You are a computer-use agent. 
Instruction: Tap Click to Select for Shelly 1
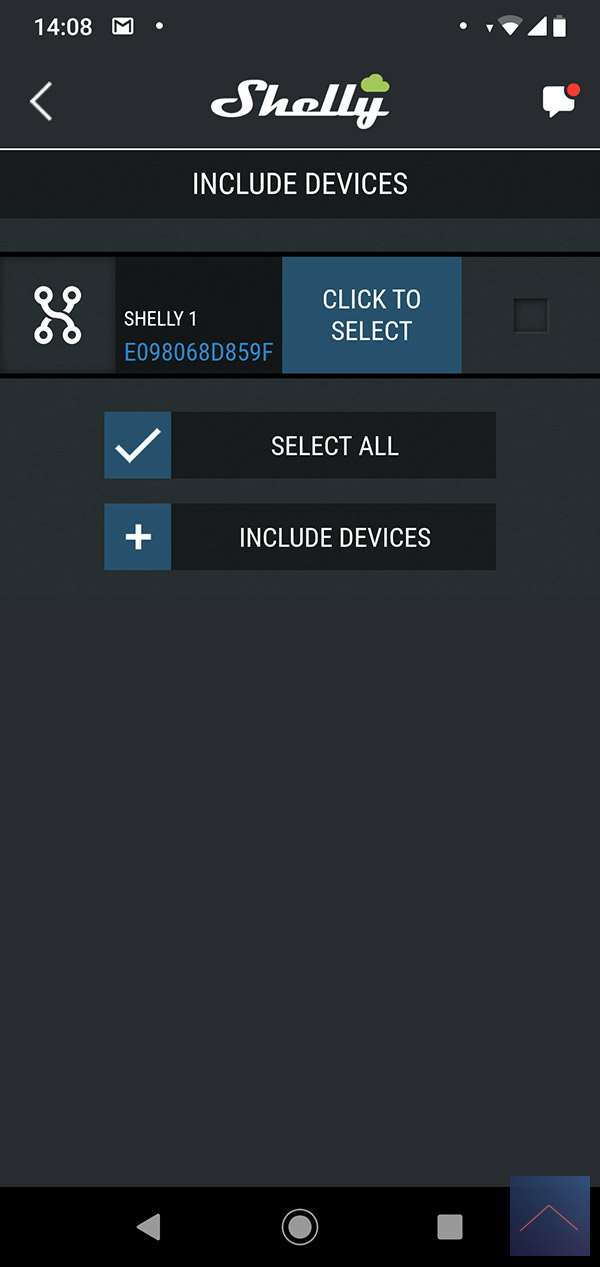[371, 315]
